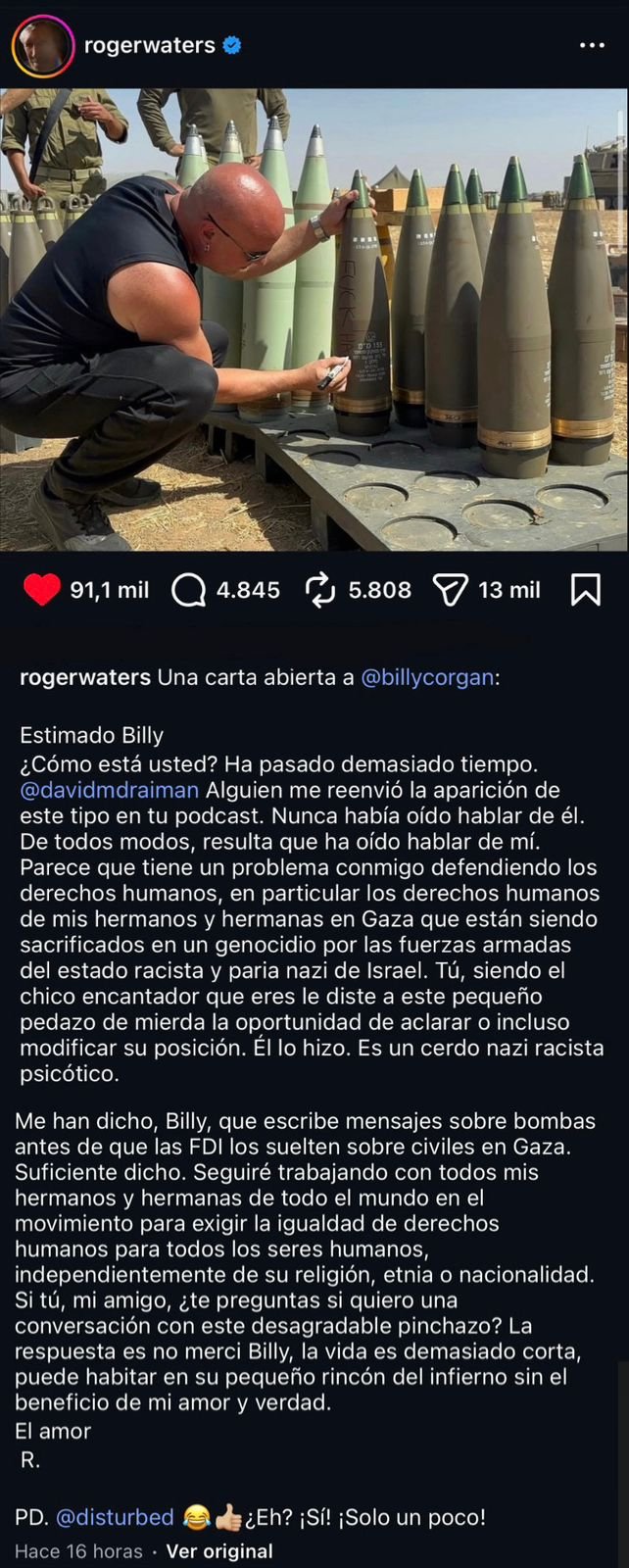Tap Ver original to see untranslated text

[x=219, y=1551]
